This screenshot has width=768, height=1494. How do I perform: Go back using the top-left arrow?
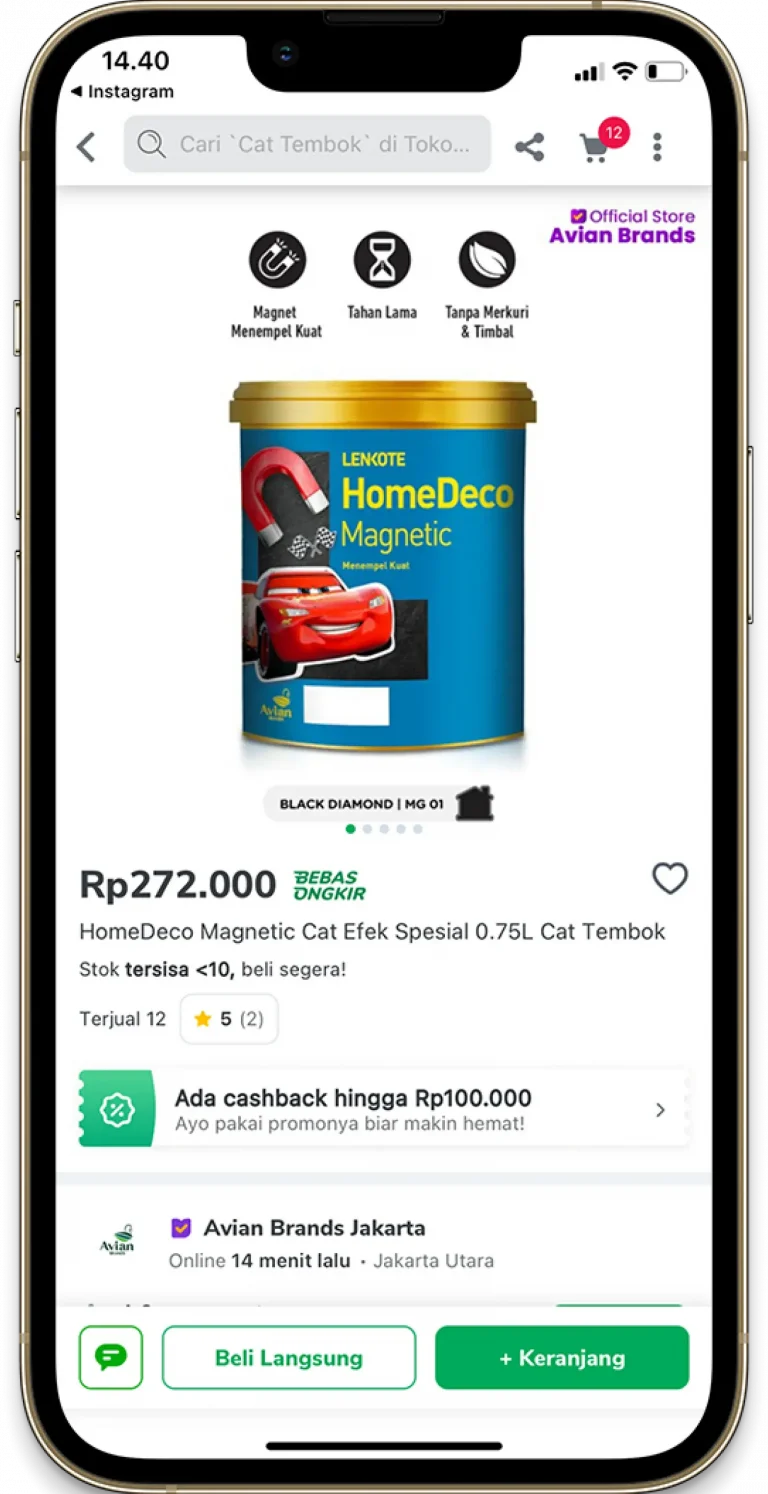[87, 147]
